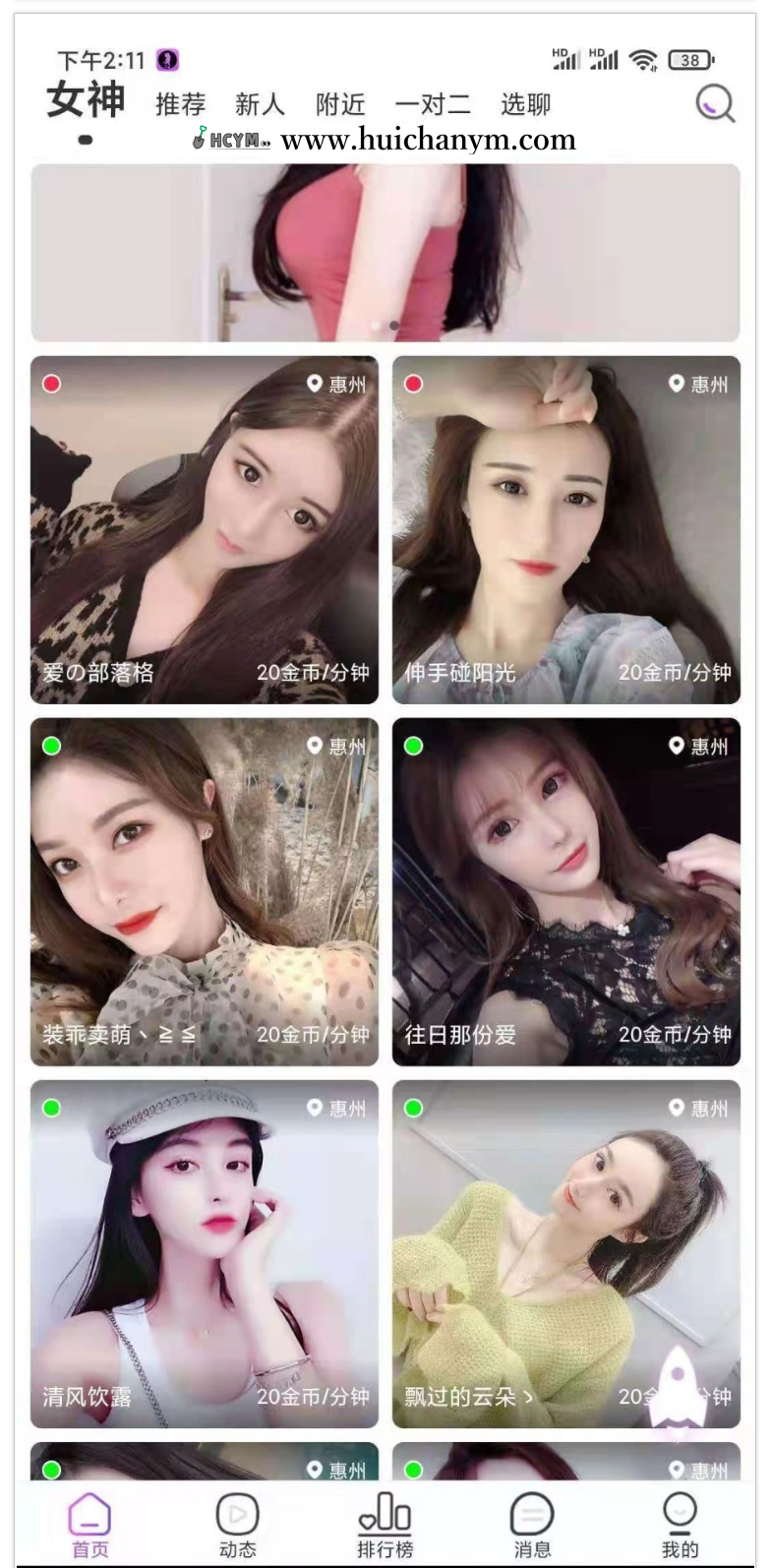Viewport: 771px width, 1568px height.
Task: Switch to the 附近 tab
Action: pyautogui.click(x=339, y=105)
